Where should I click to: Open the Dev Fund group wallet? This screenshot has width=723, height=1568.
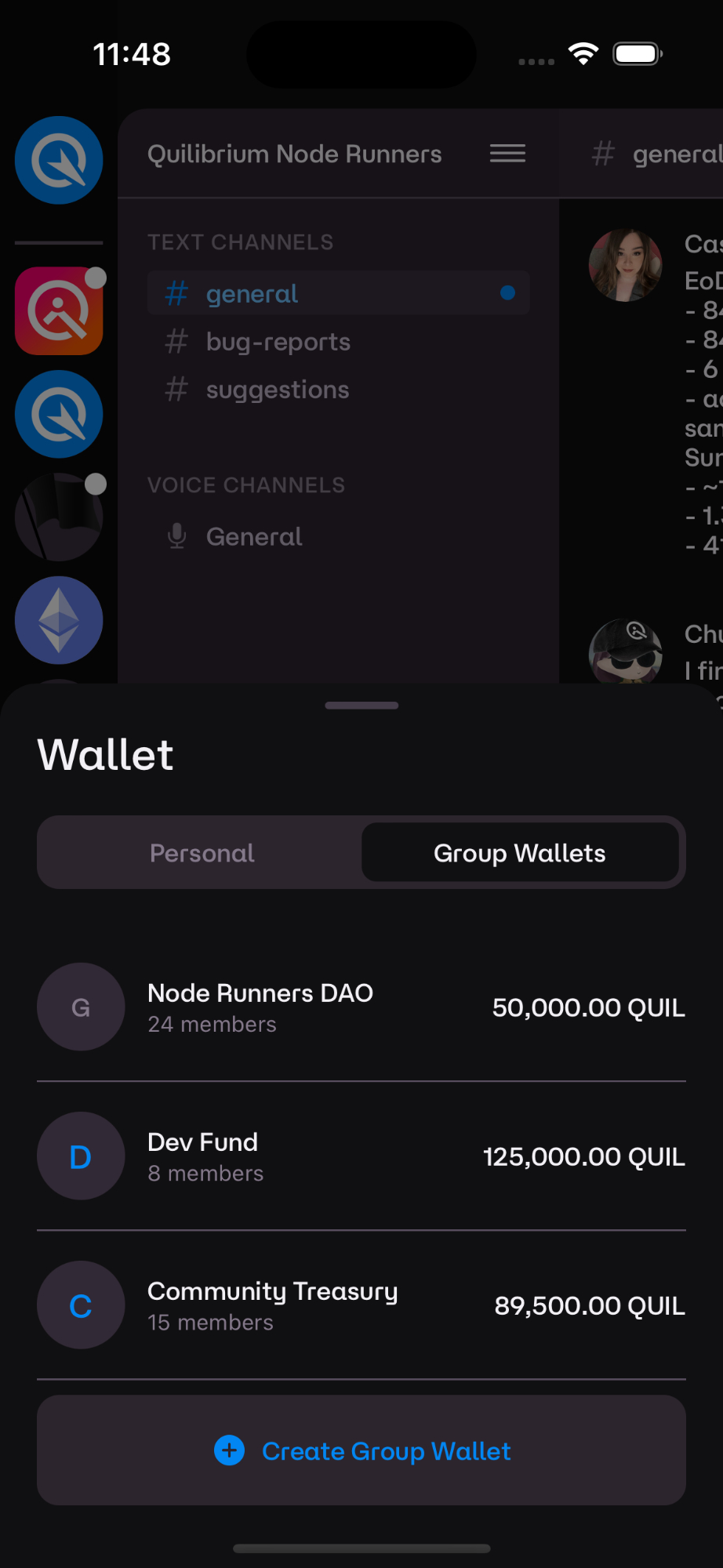tap(361, 1156)
